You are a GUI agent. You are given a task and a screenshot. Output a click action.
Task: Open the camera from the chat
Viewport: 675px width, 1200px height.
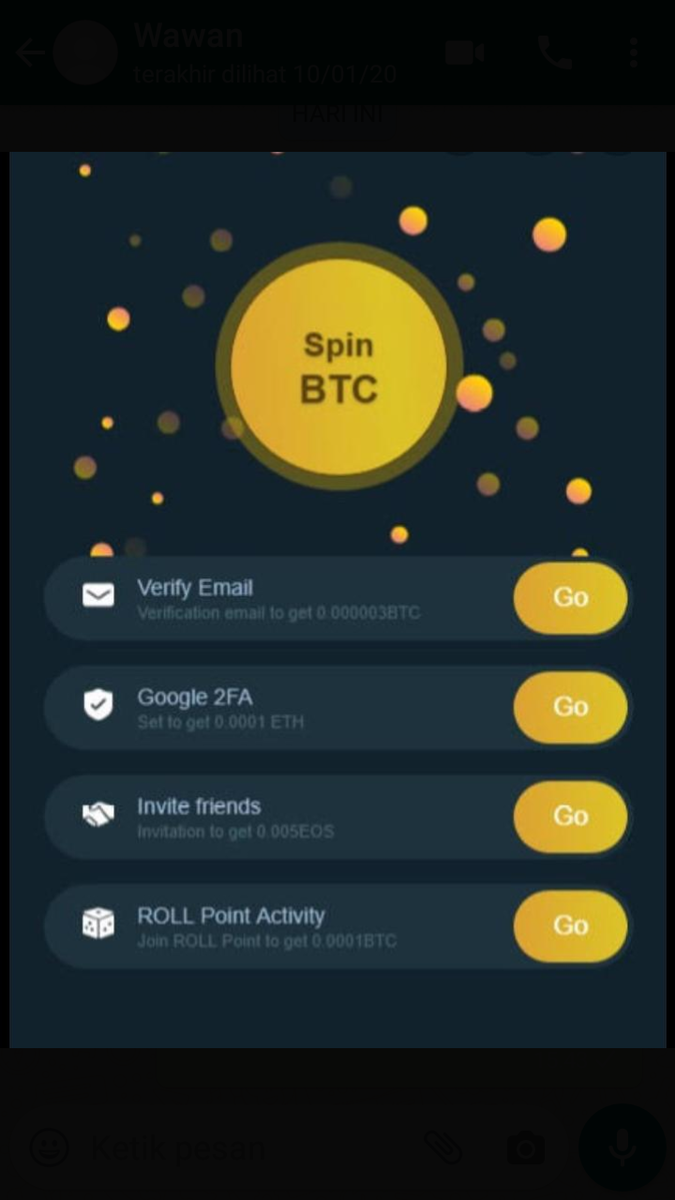[x=524, y=1149]
